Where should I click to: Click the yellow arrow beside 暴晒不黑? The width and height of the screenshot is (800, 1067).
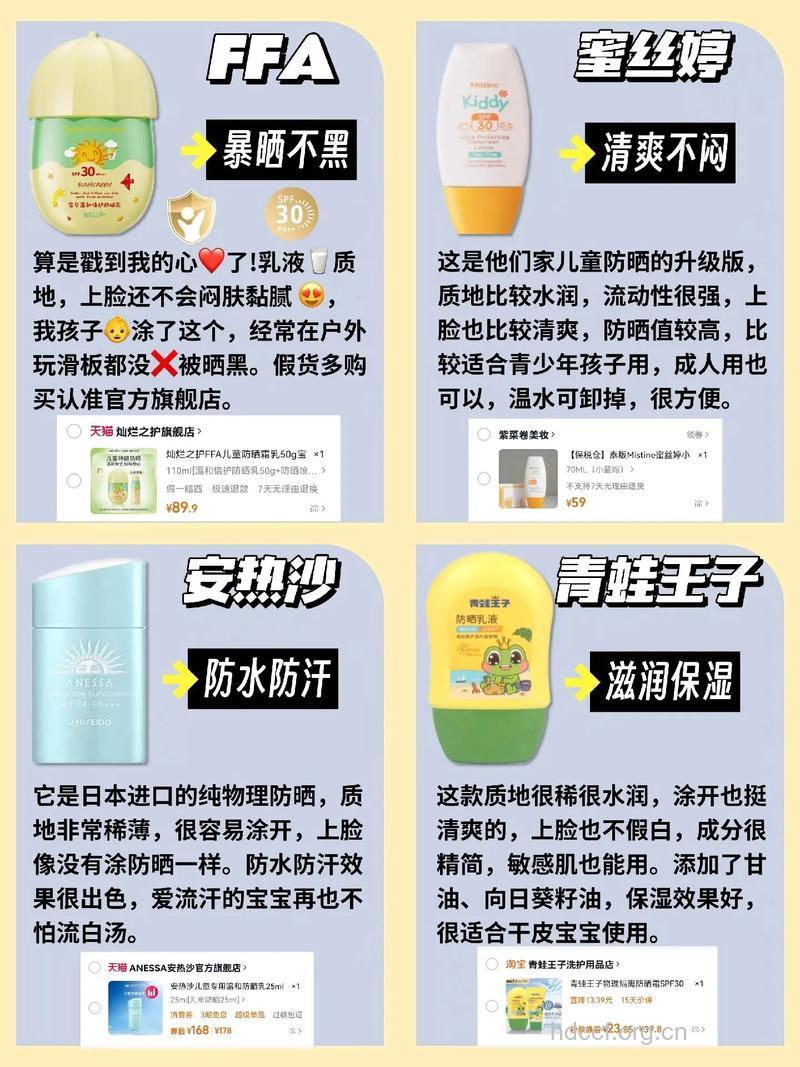198,150
